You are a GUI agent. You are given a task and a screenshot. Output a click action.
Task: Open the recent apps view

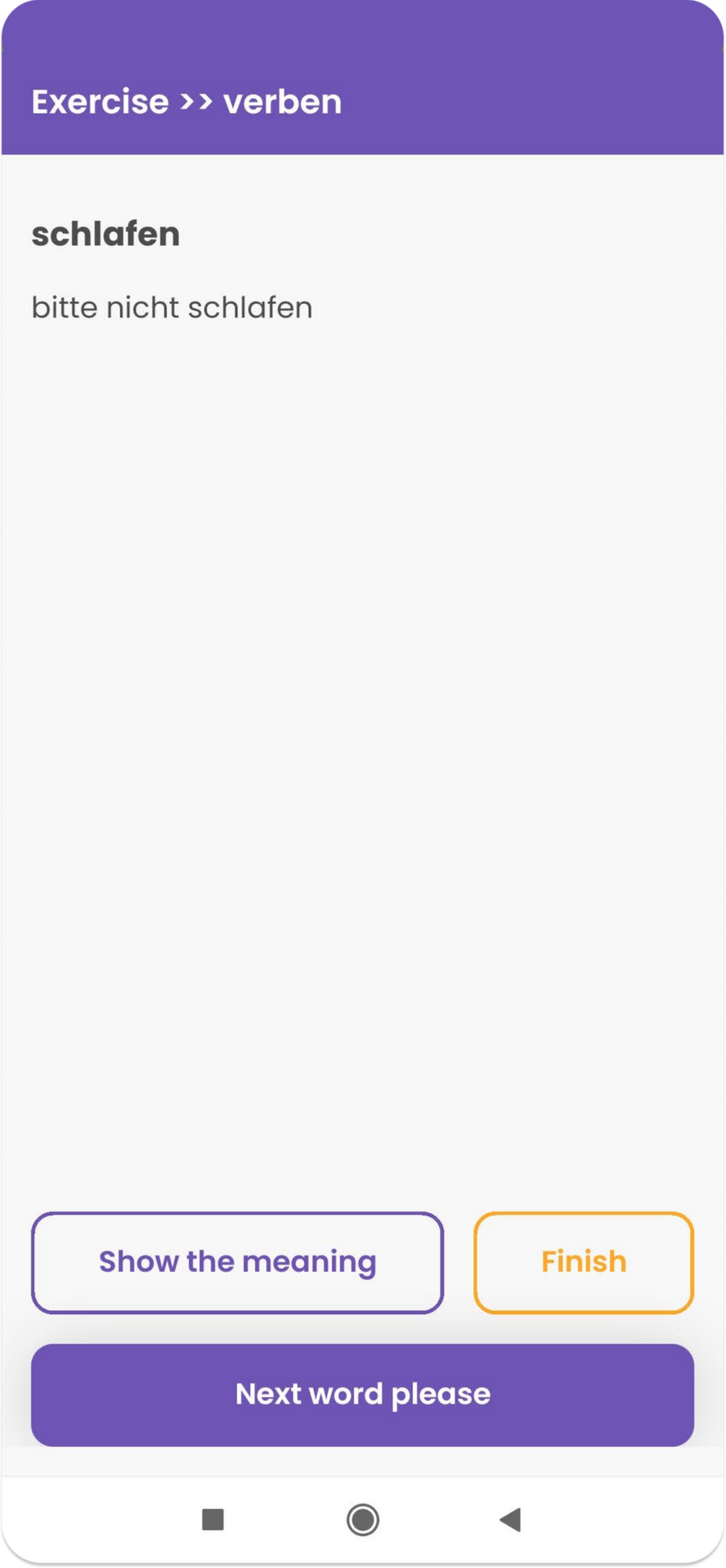pos(213,1520)
